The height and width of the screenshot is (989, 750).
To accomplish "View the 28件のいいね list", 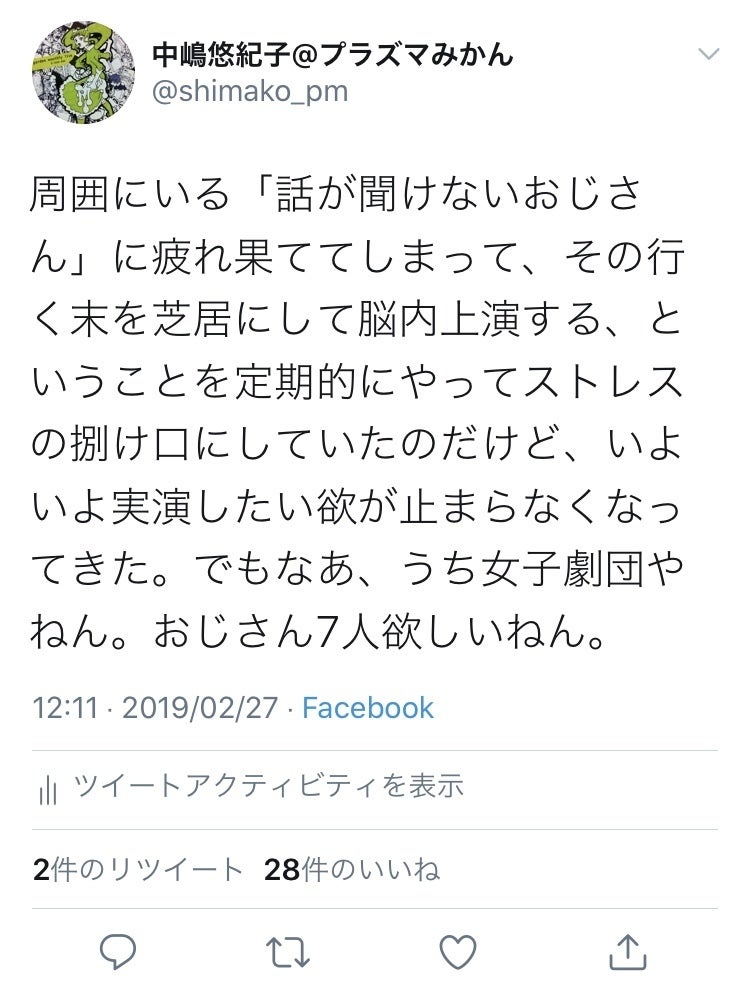I will tap(352, 869).
